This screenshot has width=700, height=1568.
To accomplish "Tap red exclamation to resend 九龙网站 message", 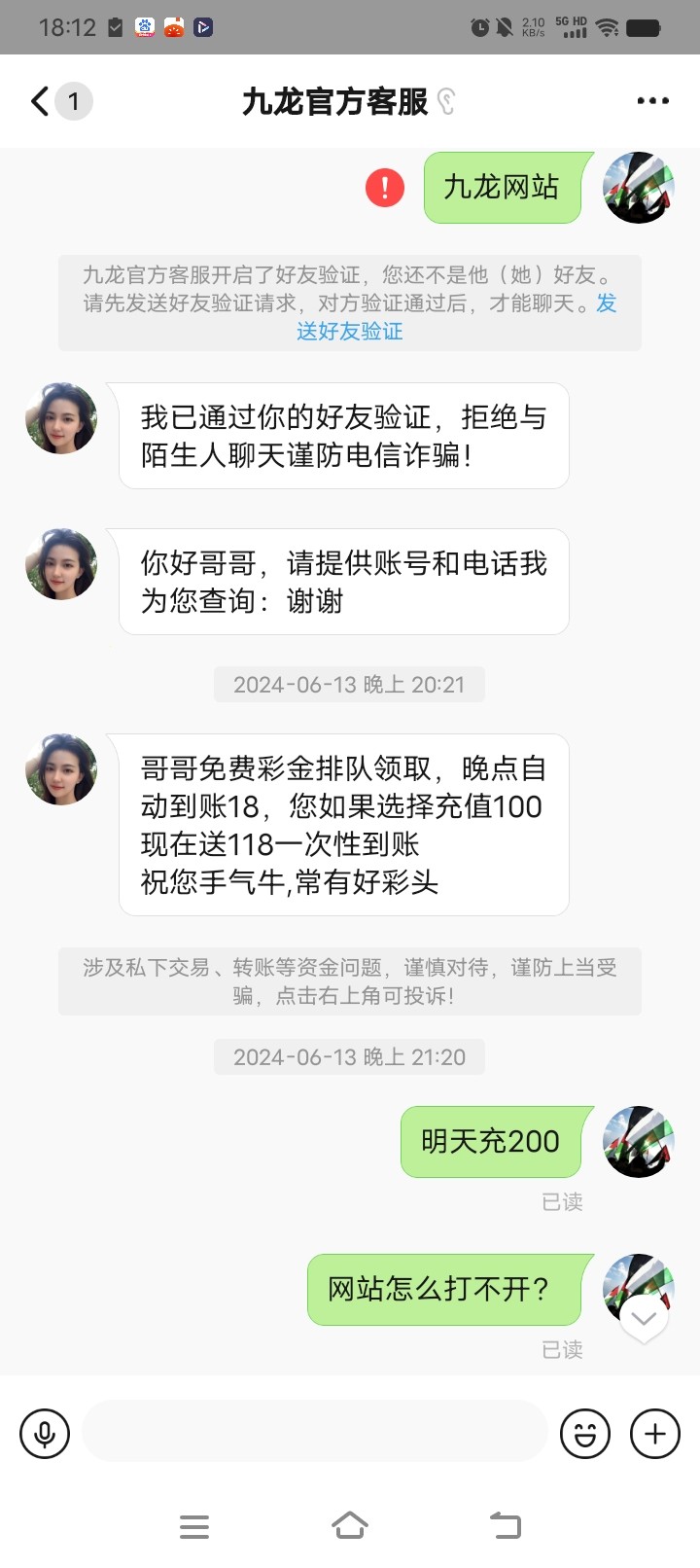I will coord(384,188).
